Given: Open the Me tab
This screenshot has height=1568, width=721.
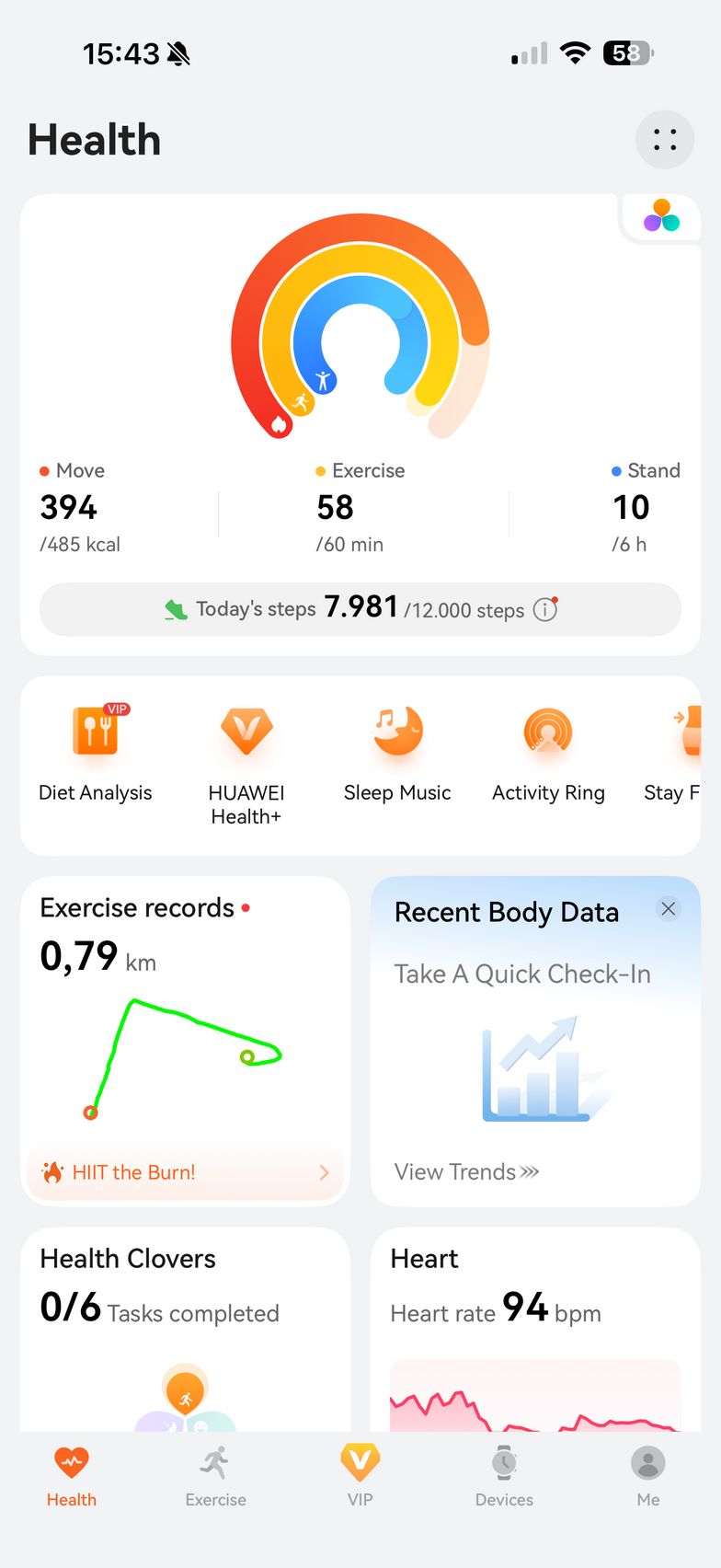Looking at the screenshot, I should tap(647, 1475).
